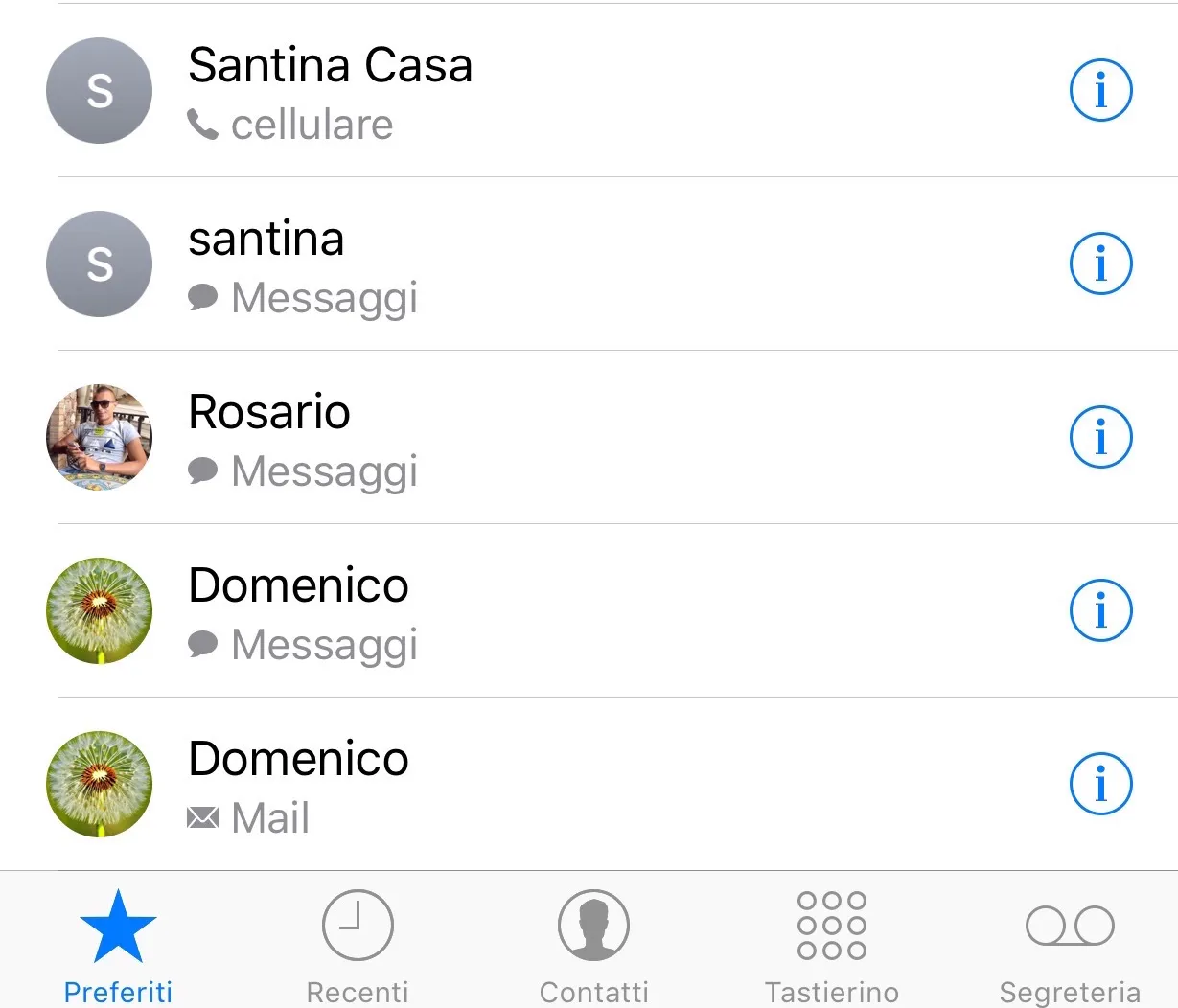Viewport: 1178px width, 1008px height.
Task: Open info for Domenico Mail entry
Action: [1100, 785]
